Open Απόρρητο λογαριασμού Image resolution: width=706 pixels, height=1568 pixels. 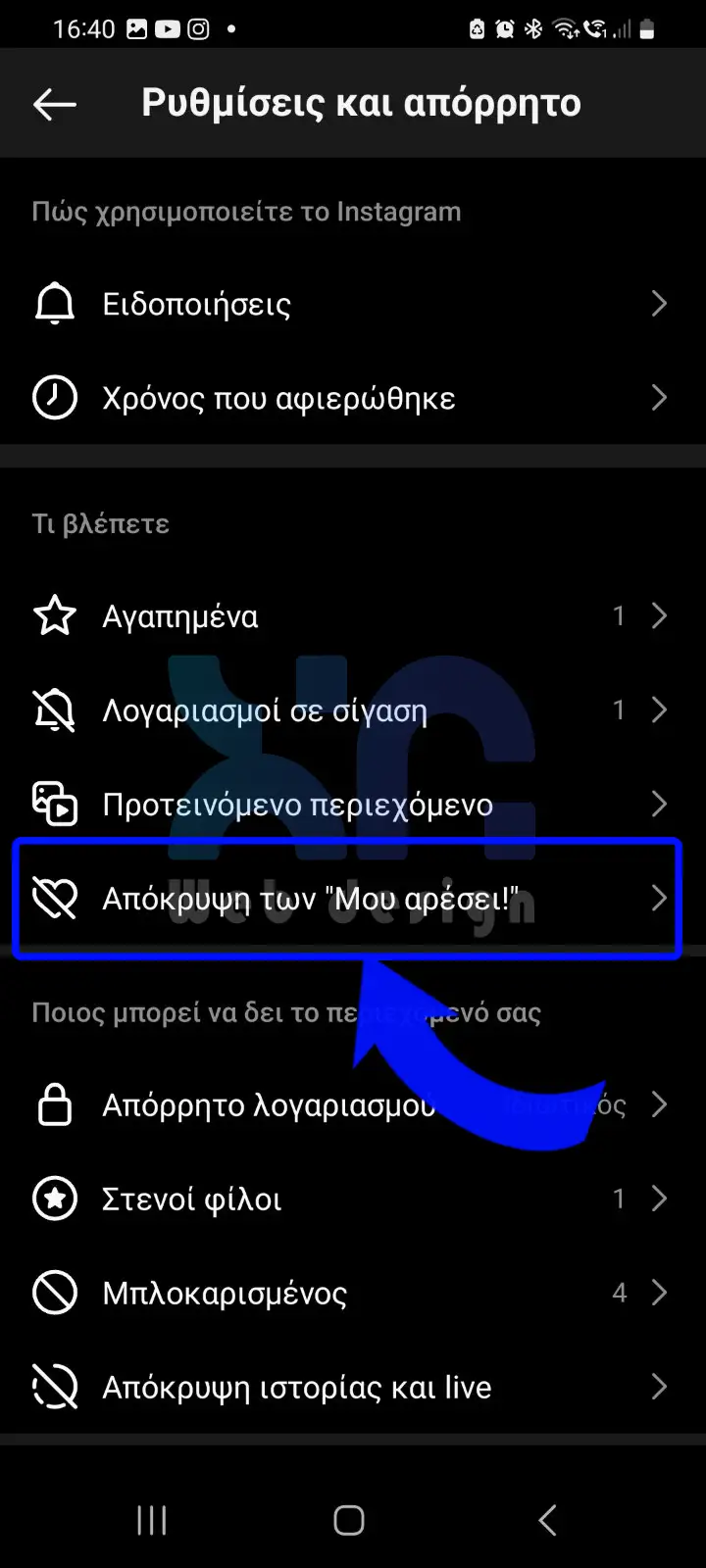point(353,1105)
